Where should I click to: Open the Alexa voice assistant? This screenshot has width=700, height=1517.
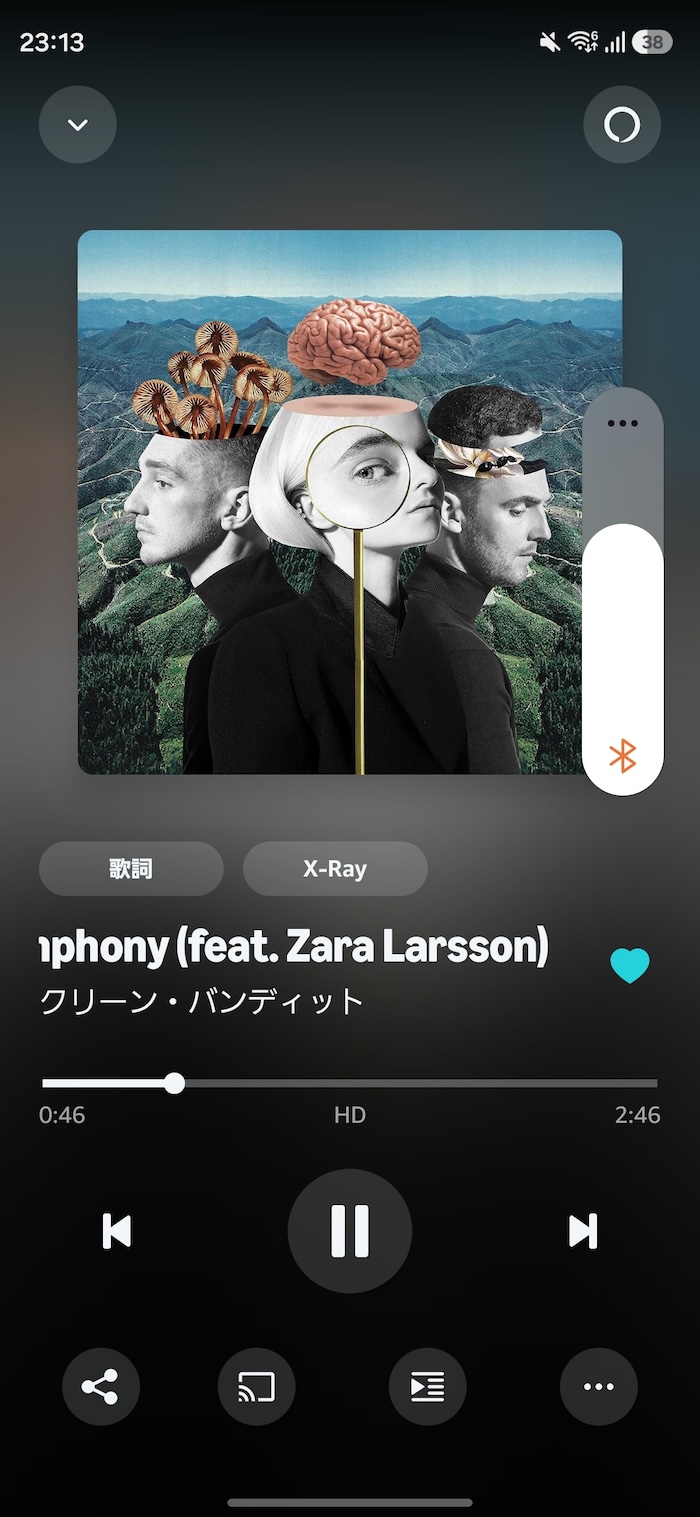coord(621,125)
